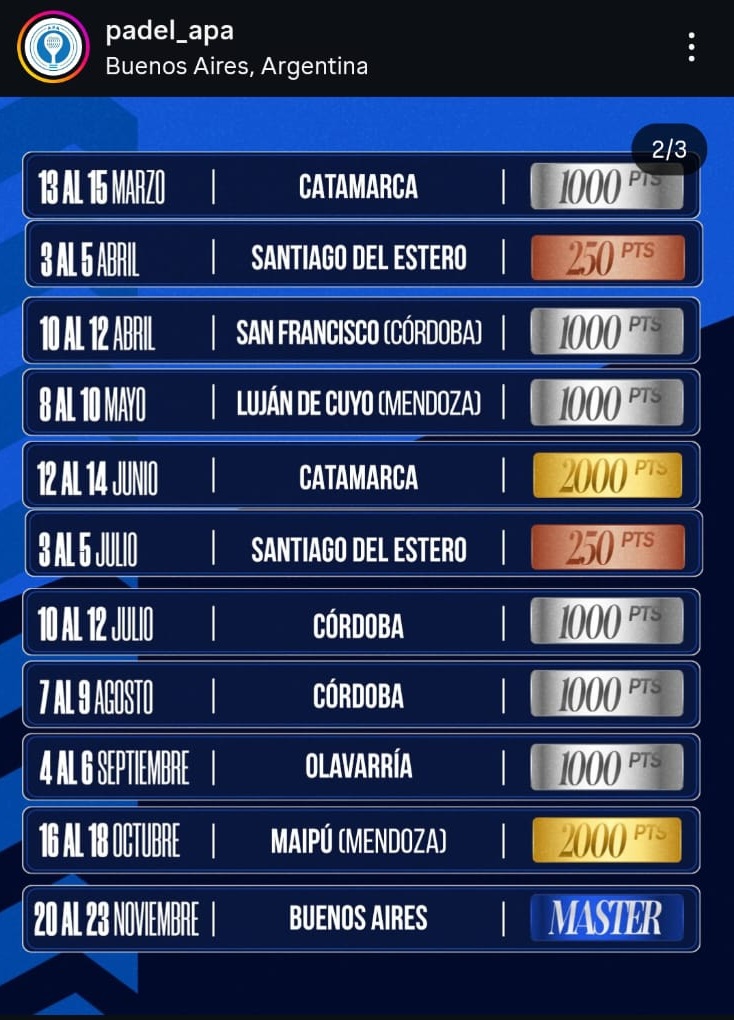Screen dimensions: 734x1020
Task: Open Buenos Aires, Argentina location
Action: (x=236, y=66)
